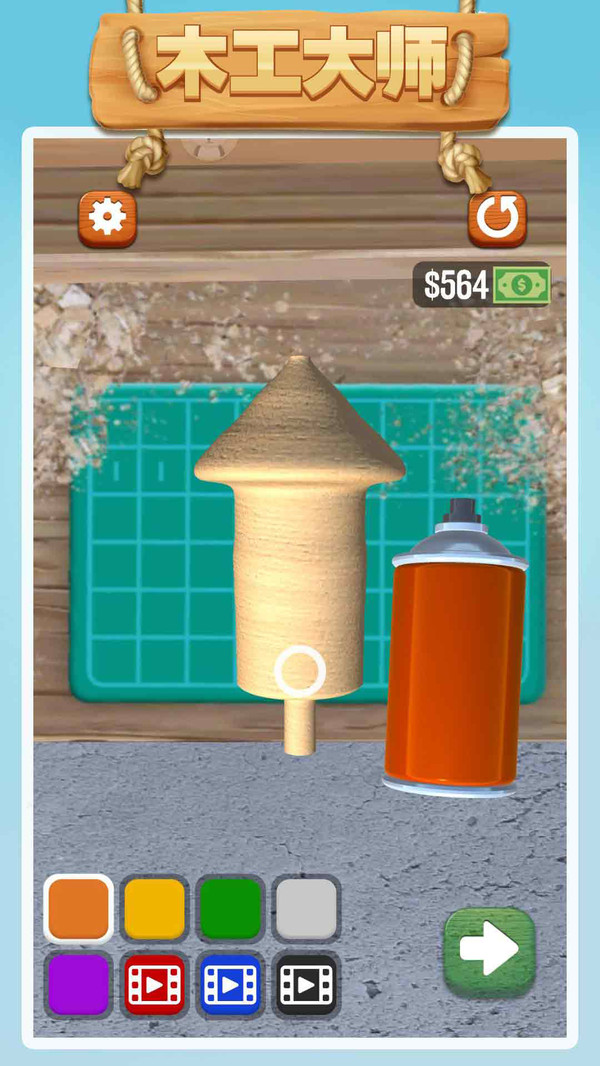Choose the purple paint color
600x1066 pixels.
coord(79,985)
